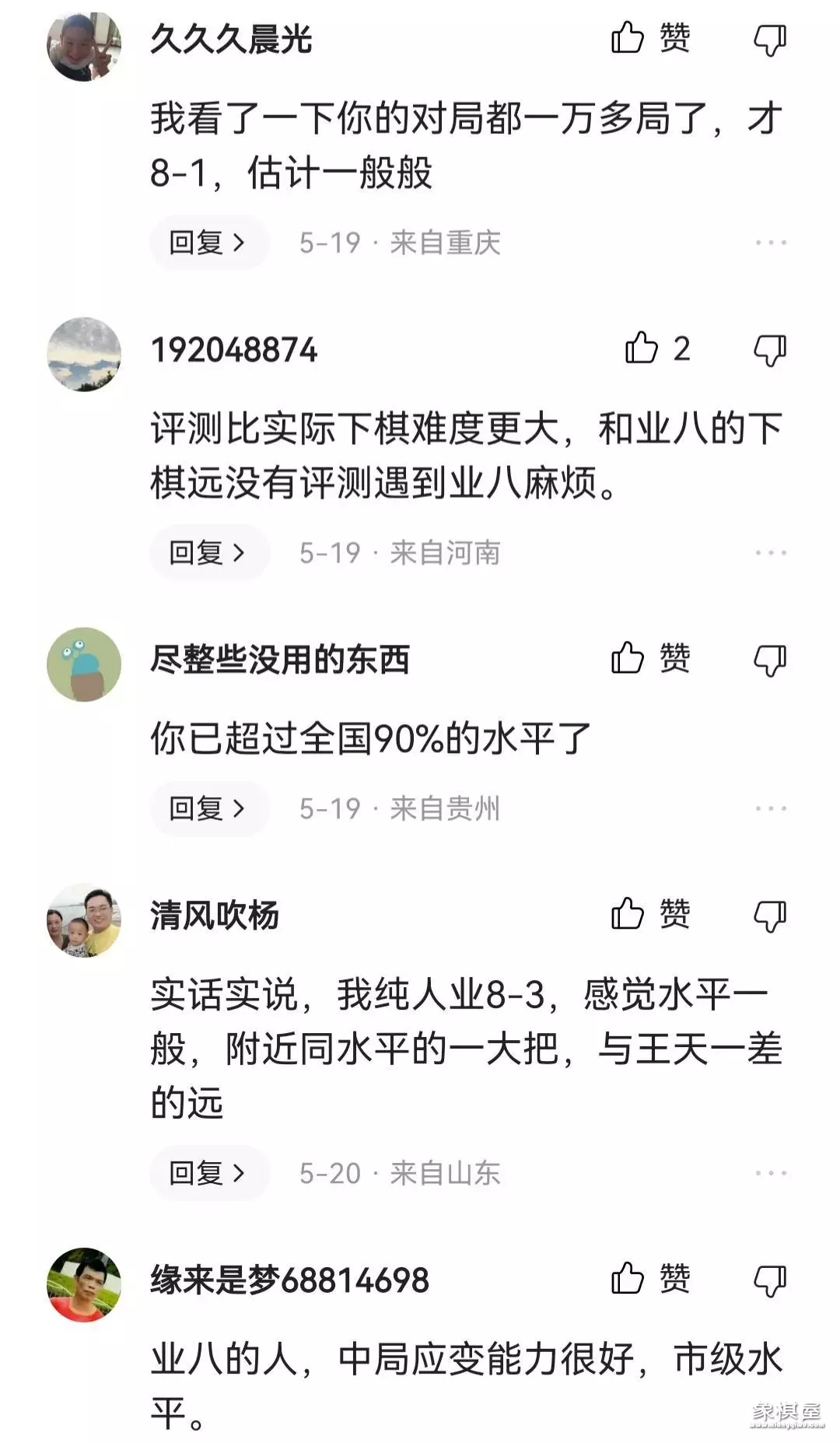Screen dimensions: 840x1443
Task: Dislike the comment by 久久久晨光
Action: coord(770,39)
